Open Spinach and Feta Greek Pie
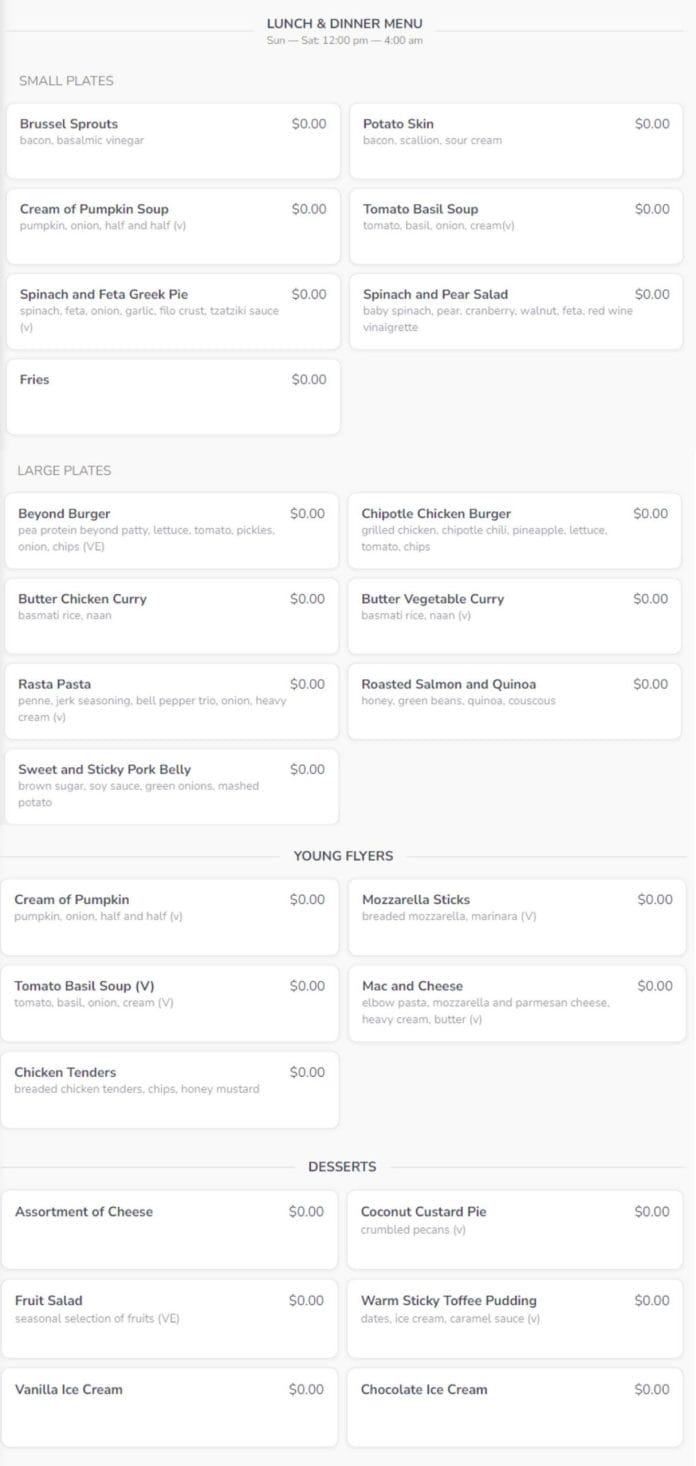Image resolution: width=696 pixels, height=1466 pixels. (x=173, y=312)
